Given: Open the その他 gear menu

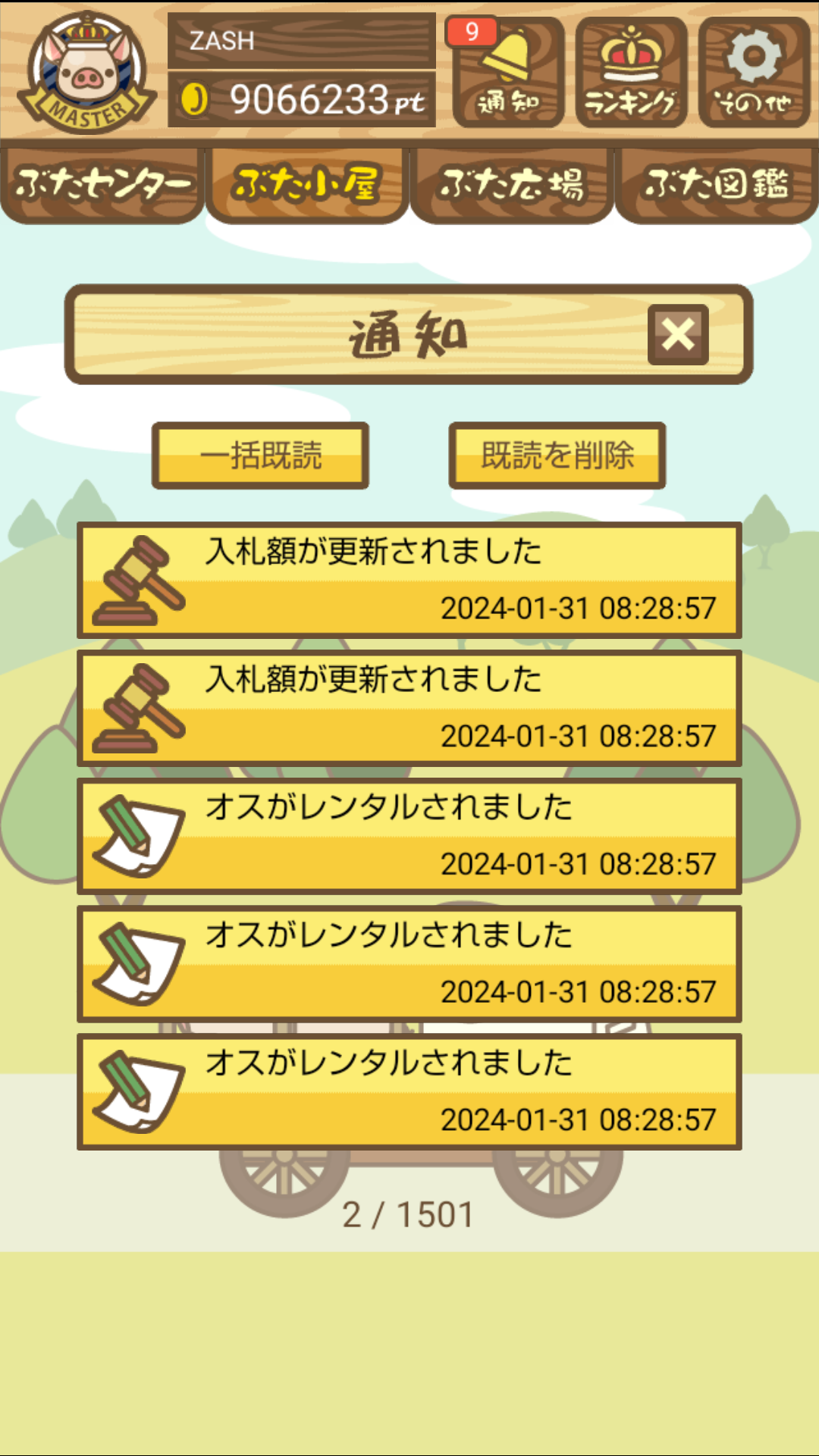Looking at the screenshot, I should (754, 72).
